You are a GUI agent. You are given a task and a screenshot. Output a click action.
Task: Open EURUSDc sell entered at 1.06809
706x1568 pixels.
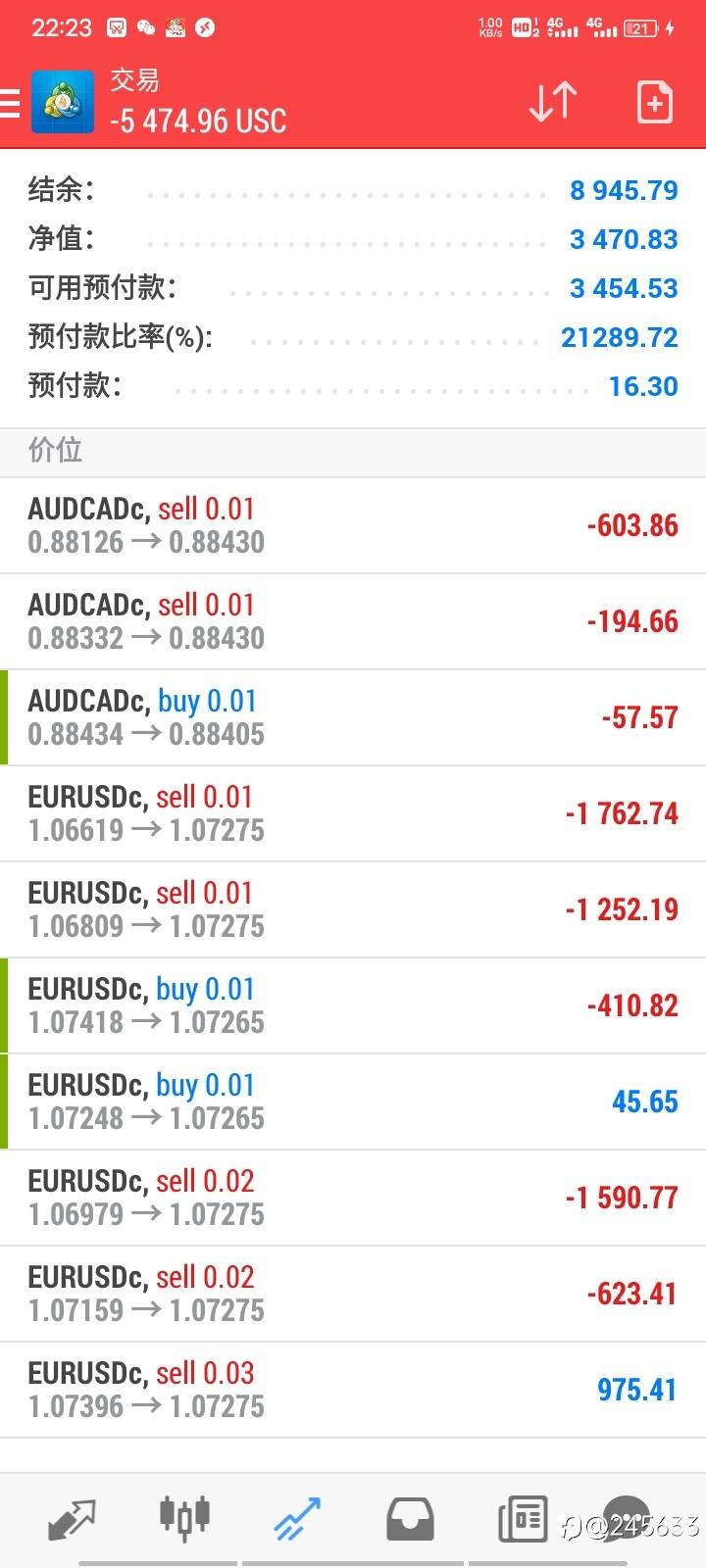(x=353, y=909)
